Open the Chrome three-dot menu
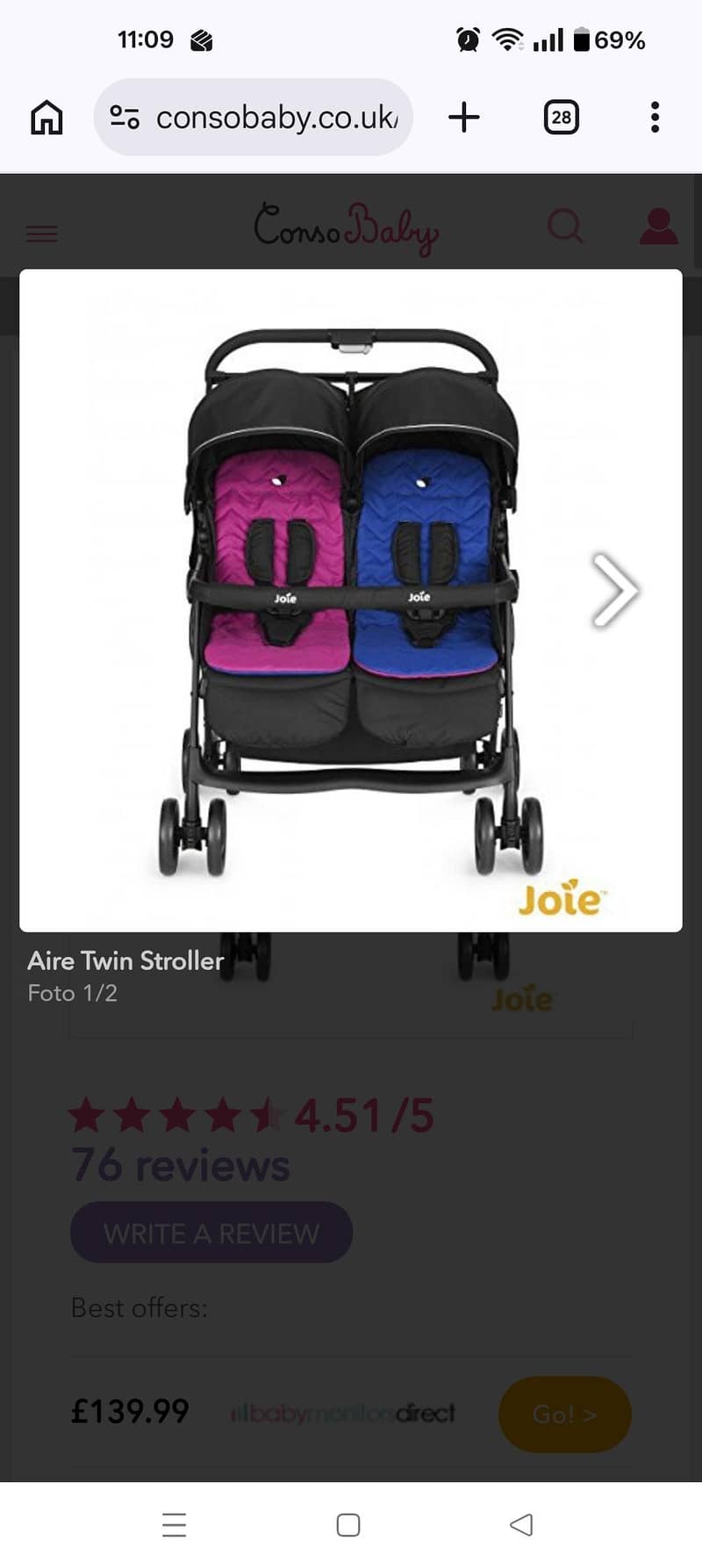 tap(654, 117)
